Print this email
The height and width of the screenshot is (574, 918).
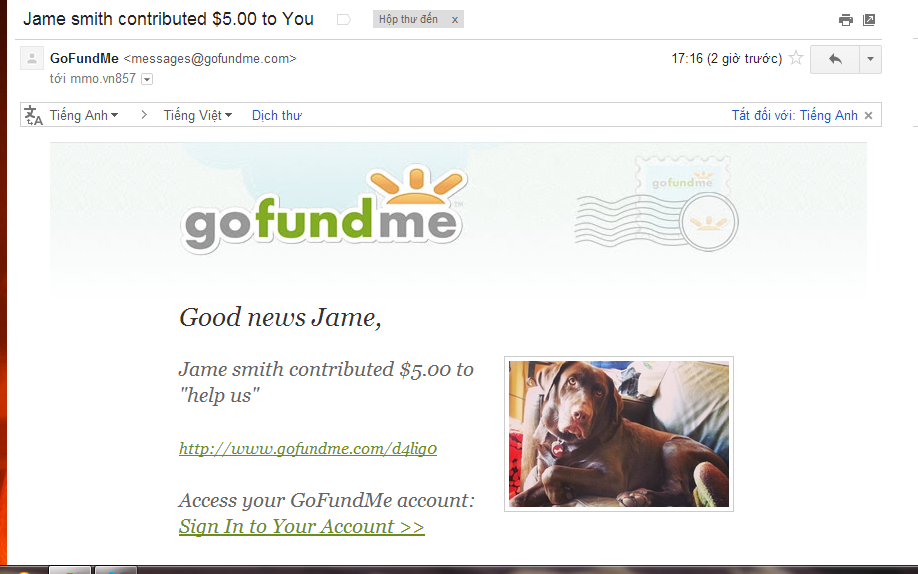pyautogui.click(x=846, y=20)
